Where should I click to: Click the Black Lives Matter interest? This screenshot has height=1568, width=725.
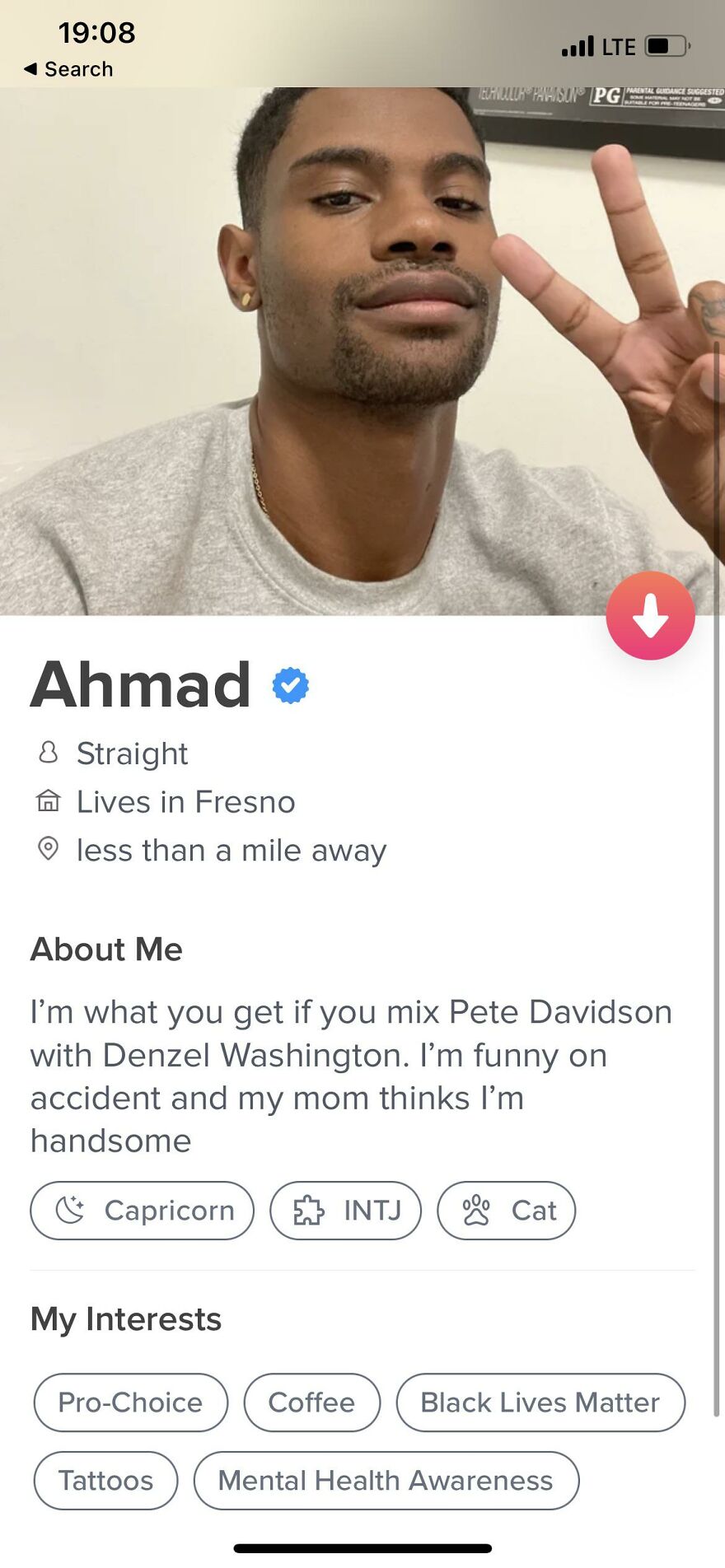coord(540,1402)
